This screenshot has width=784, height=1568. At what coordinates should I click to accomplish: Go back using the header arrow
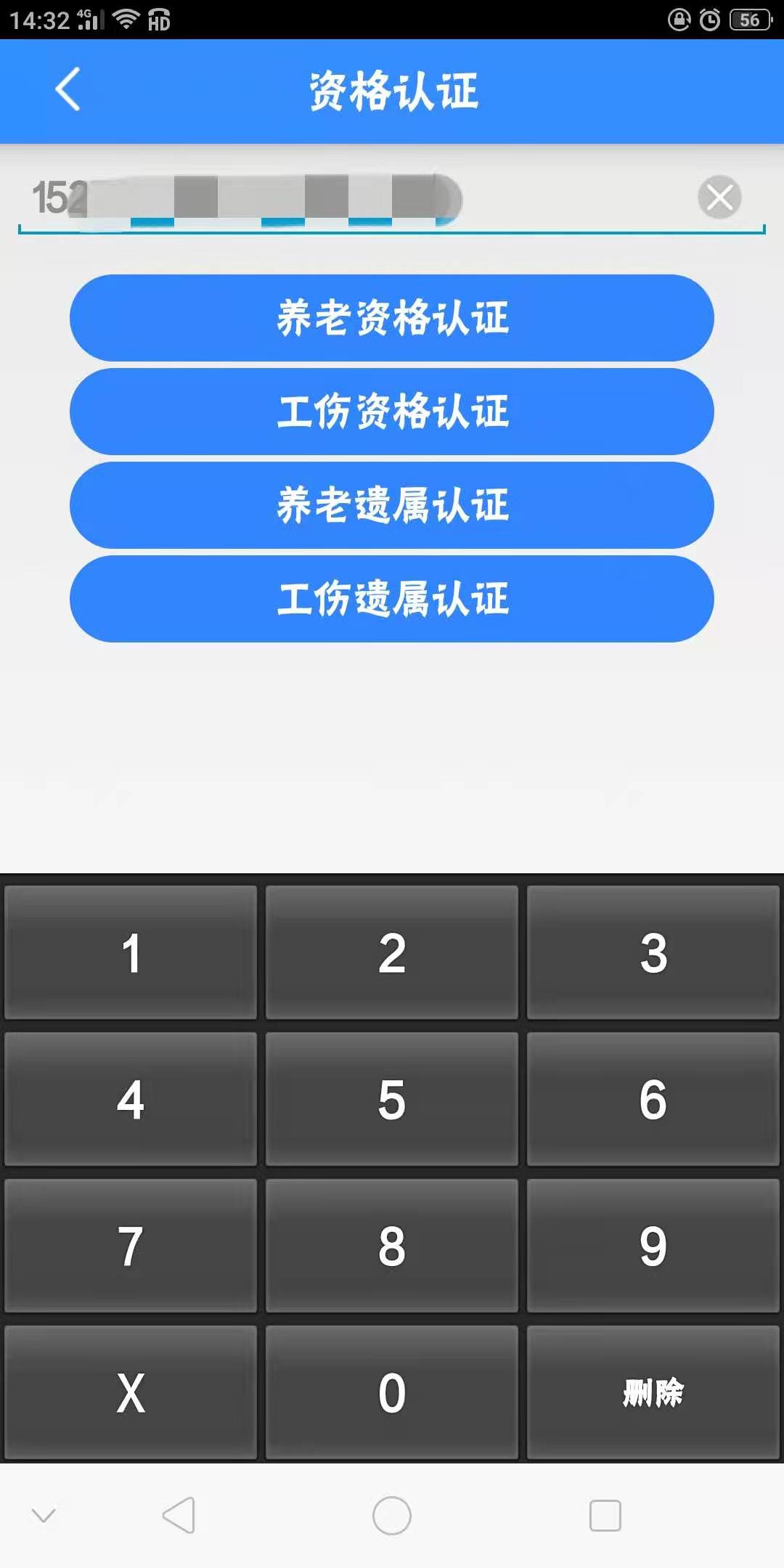point(68,90)
